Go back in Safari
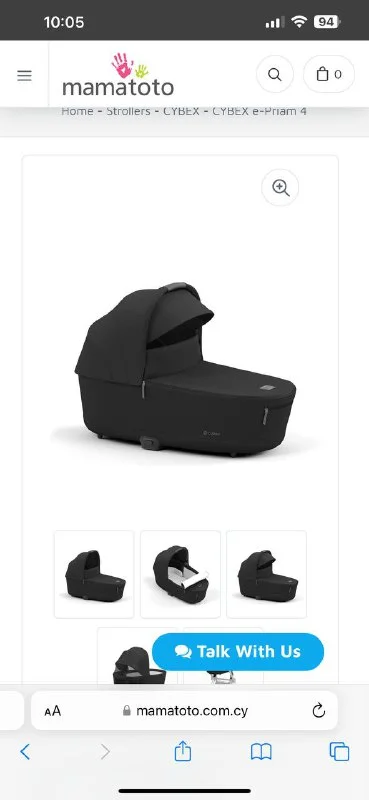The width and height of the screenshot is (369, 800). pos(25,752)
